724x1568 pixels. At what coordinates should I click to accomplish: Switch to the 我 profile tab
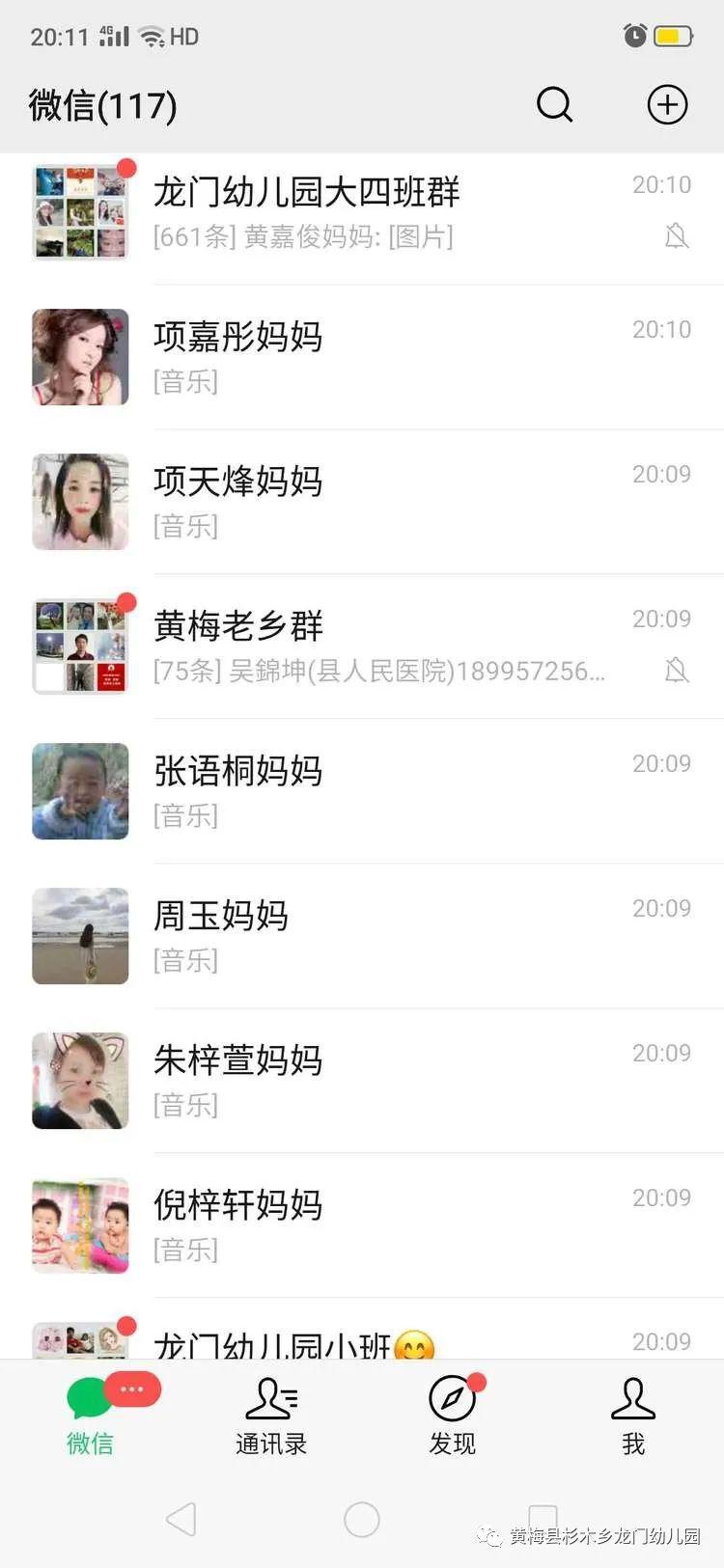pyautogui.click(x=633, y=1416)
